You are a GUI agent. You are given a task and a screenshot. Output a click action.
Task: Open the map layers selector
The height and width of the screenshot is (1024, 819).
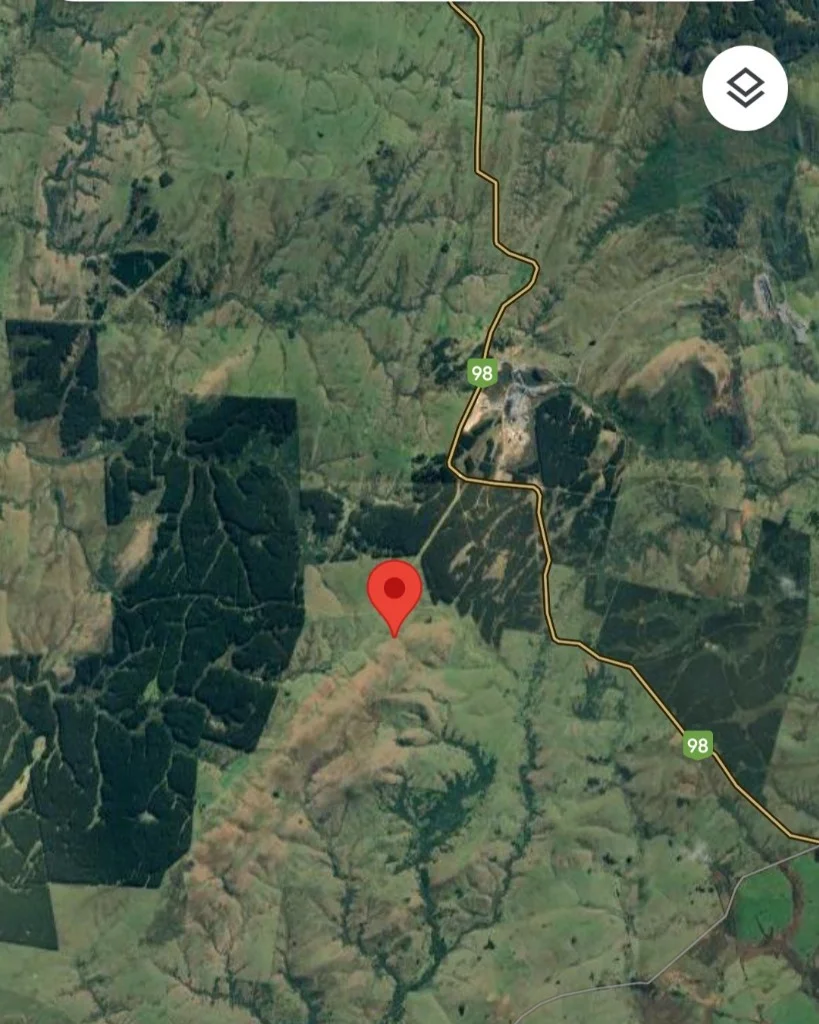point(745,88)
